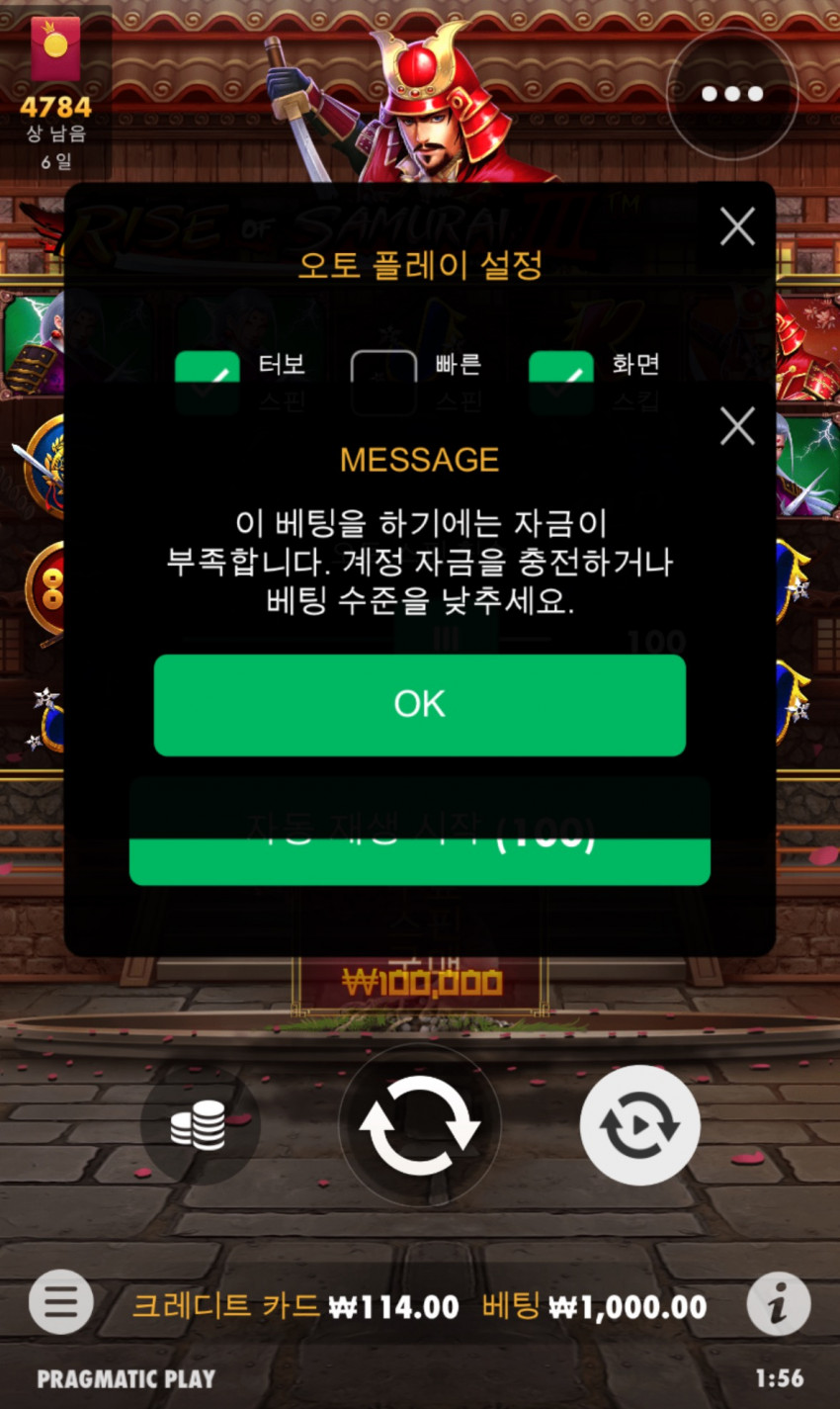Viewport: 840px width, 1409px height.
Task: Open bet settings coins icon
Action: [199, 1125]
